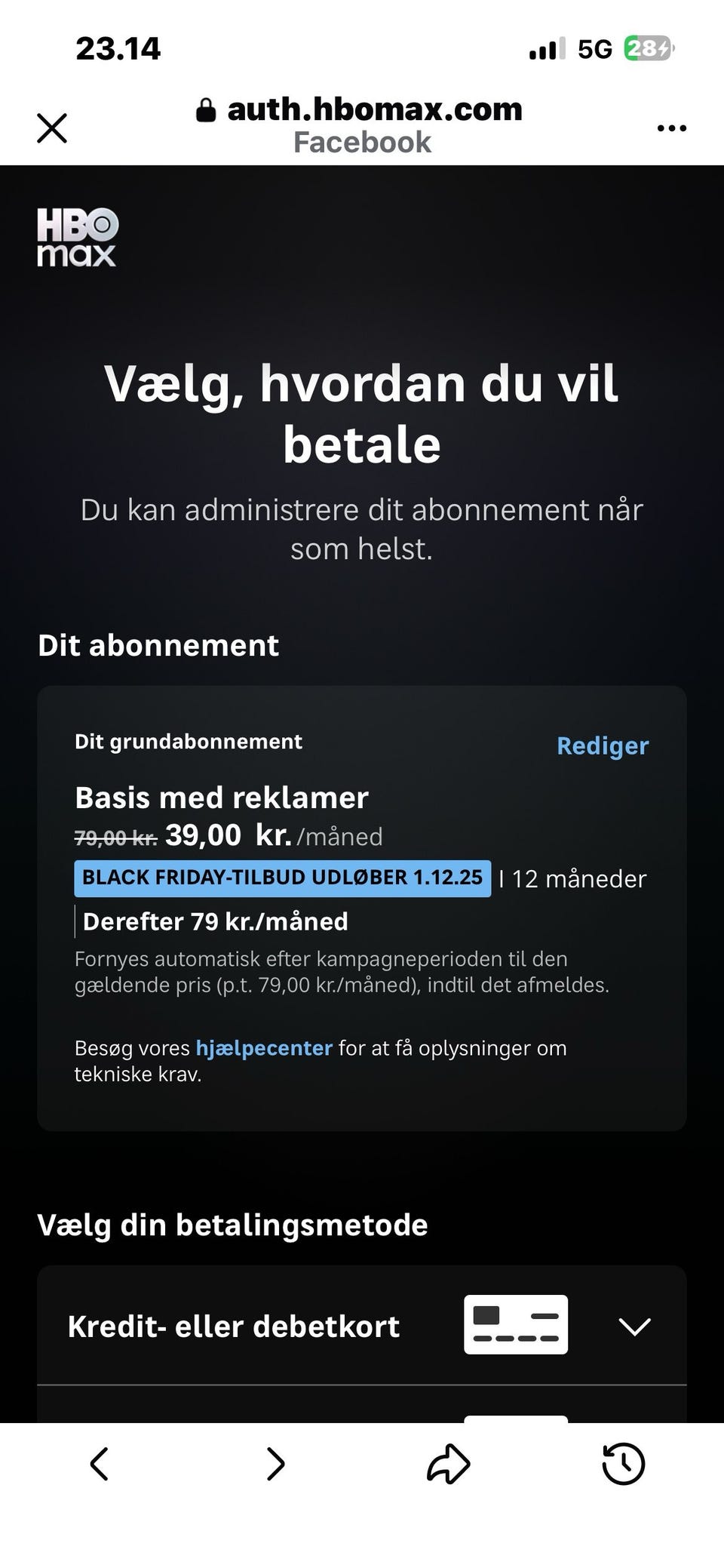This screenshot has height=1568, width=724.
Task: Close the in-app browser with the X
Action: coord(51,128)
